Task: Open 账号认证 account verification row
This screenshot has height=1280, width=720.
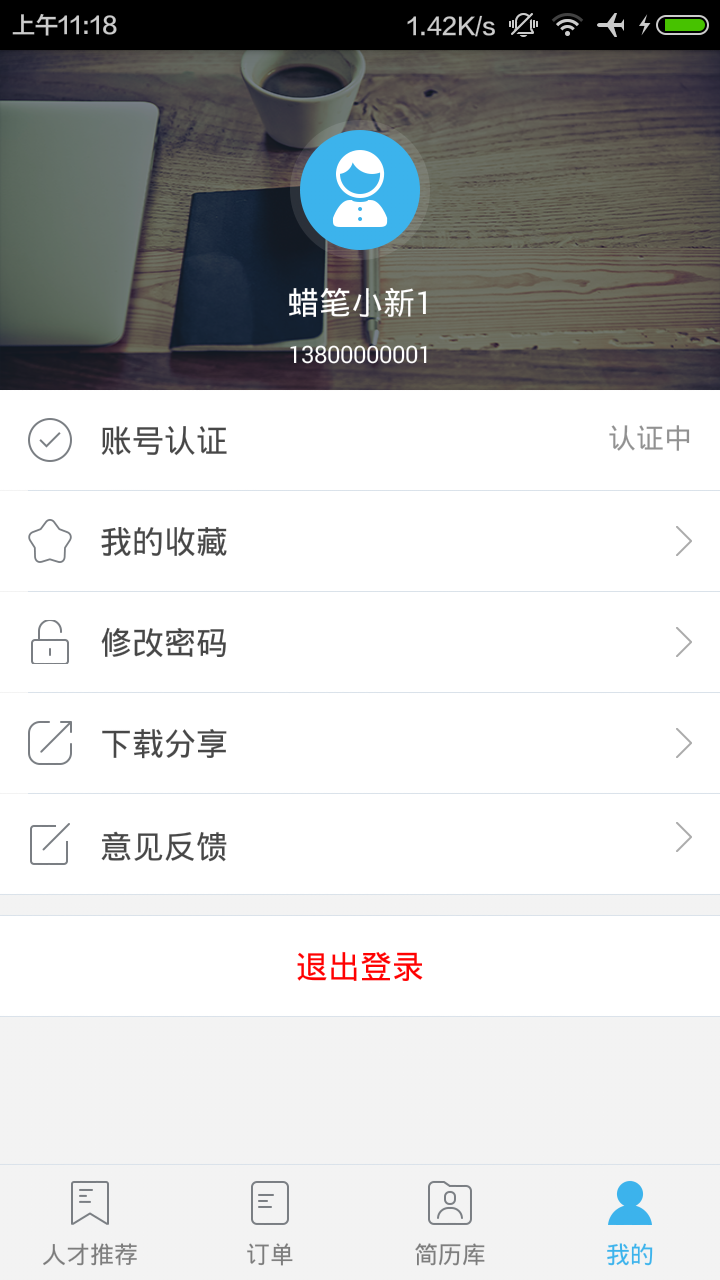Action: pos(360,440)
